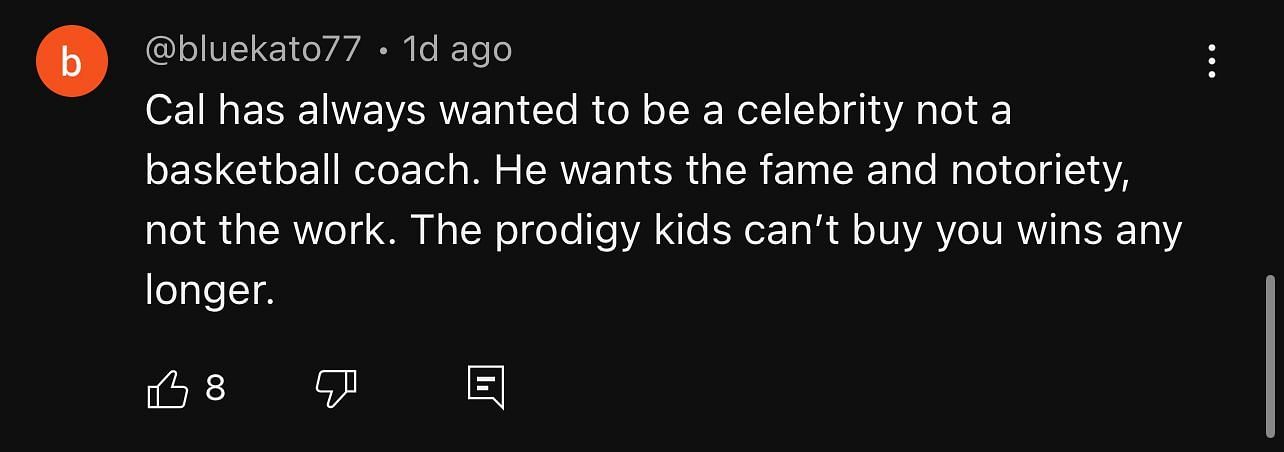
Task: Like bluekato77's comment
Action: 167,388
